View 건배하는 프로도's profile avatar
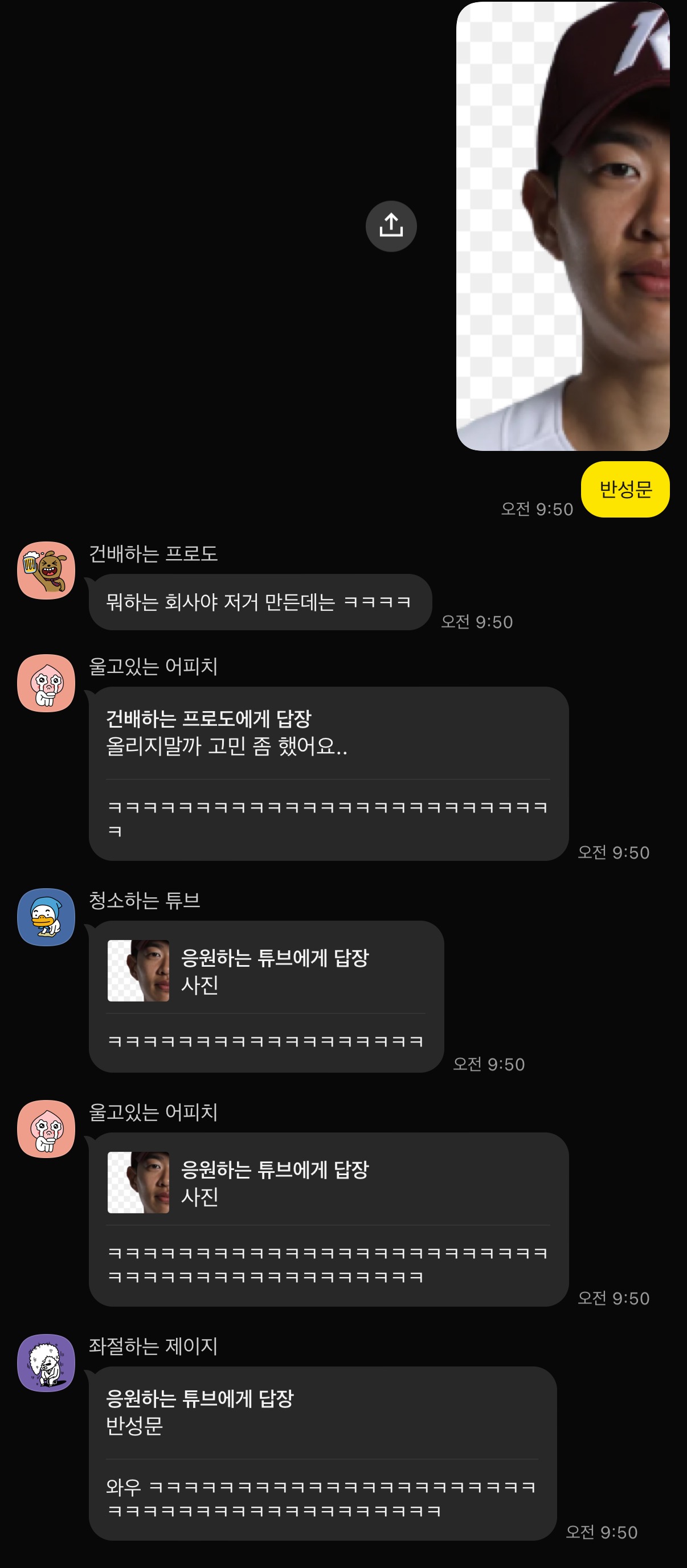Viewport: 687px width, 1568px height. (46, 570)
